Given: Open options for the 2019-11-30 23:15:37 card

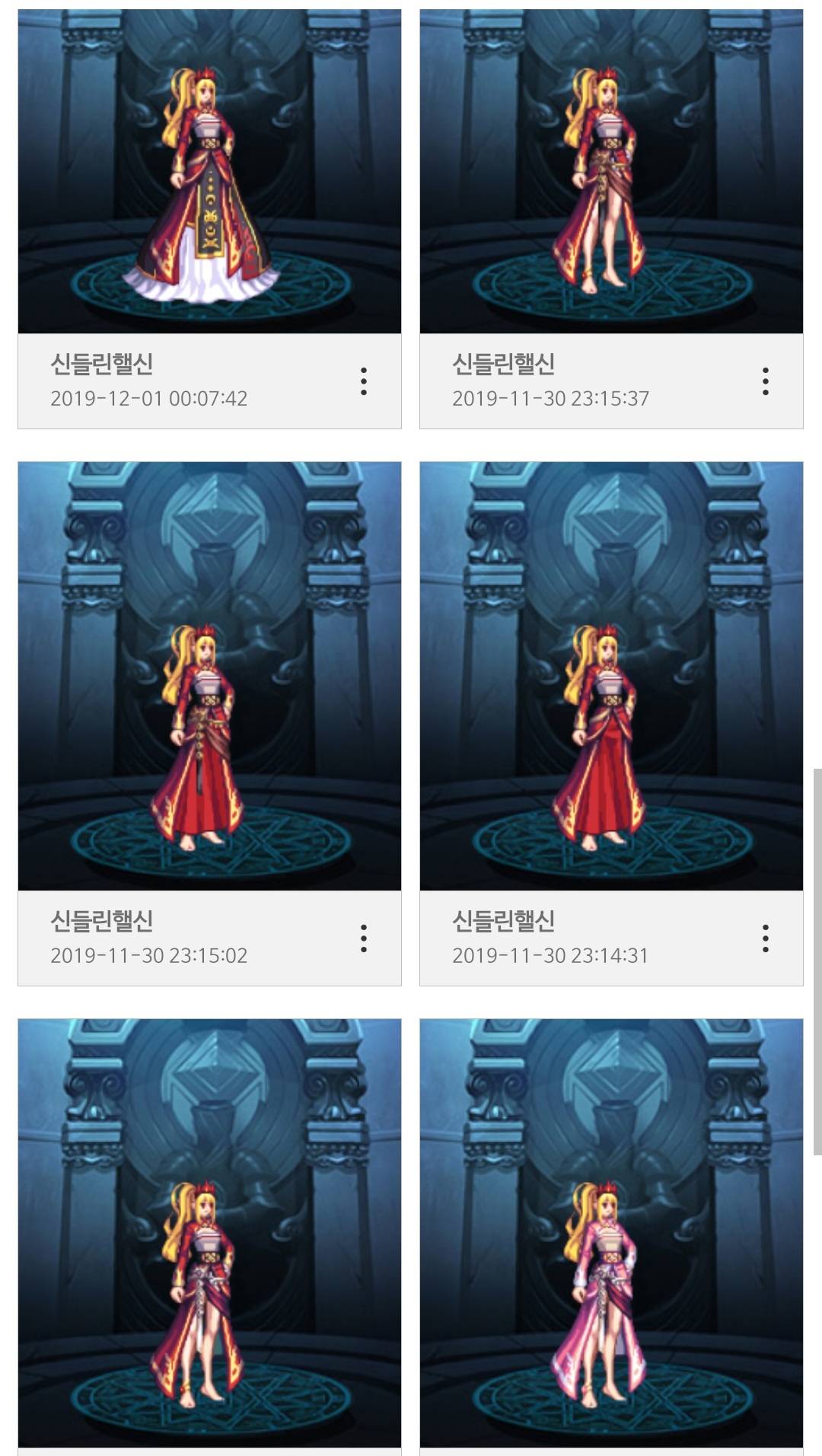Looking at the screenshot, I should 765,381.
